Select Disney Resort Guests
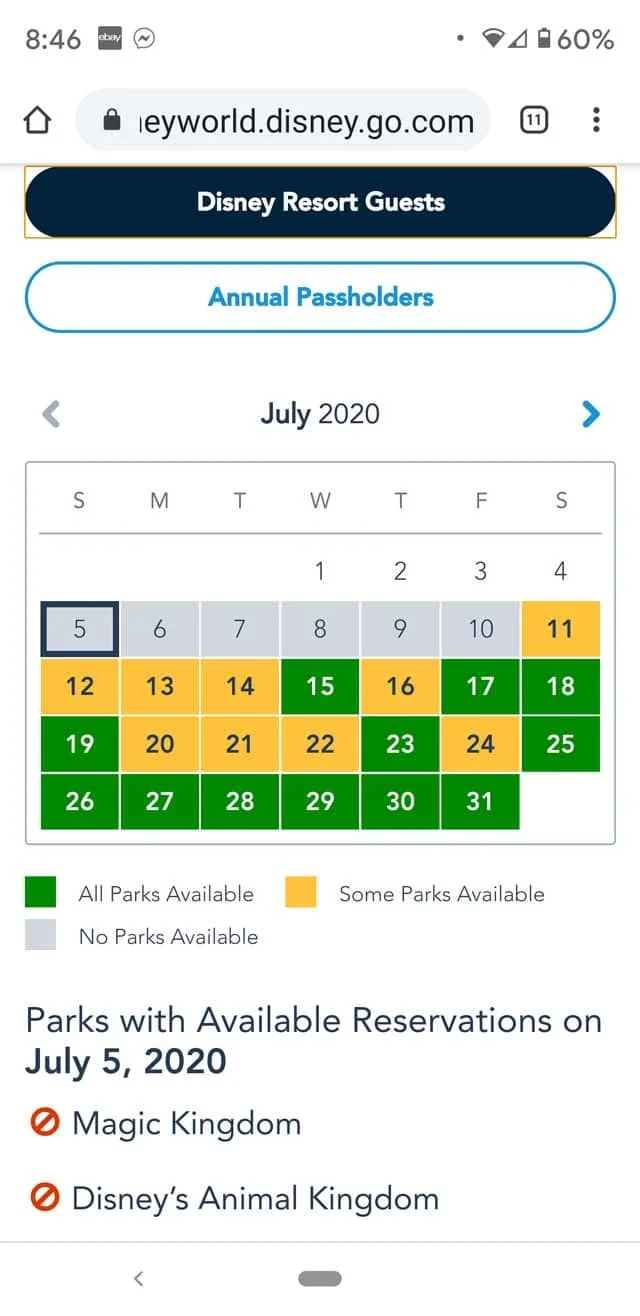 (320, 202)
